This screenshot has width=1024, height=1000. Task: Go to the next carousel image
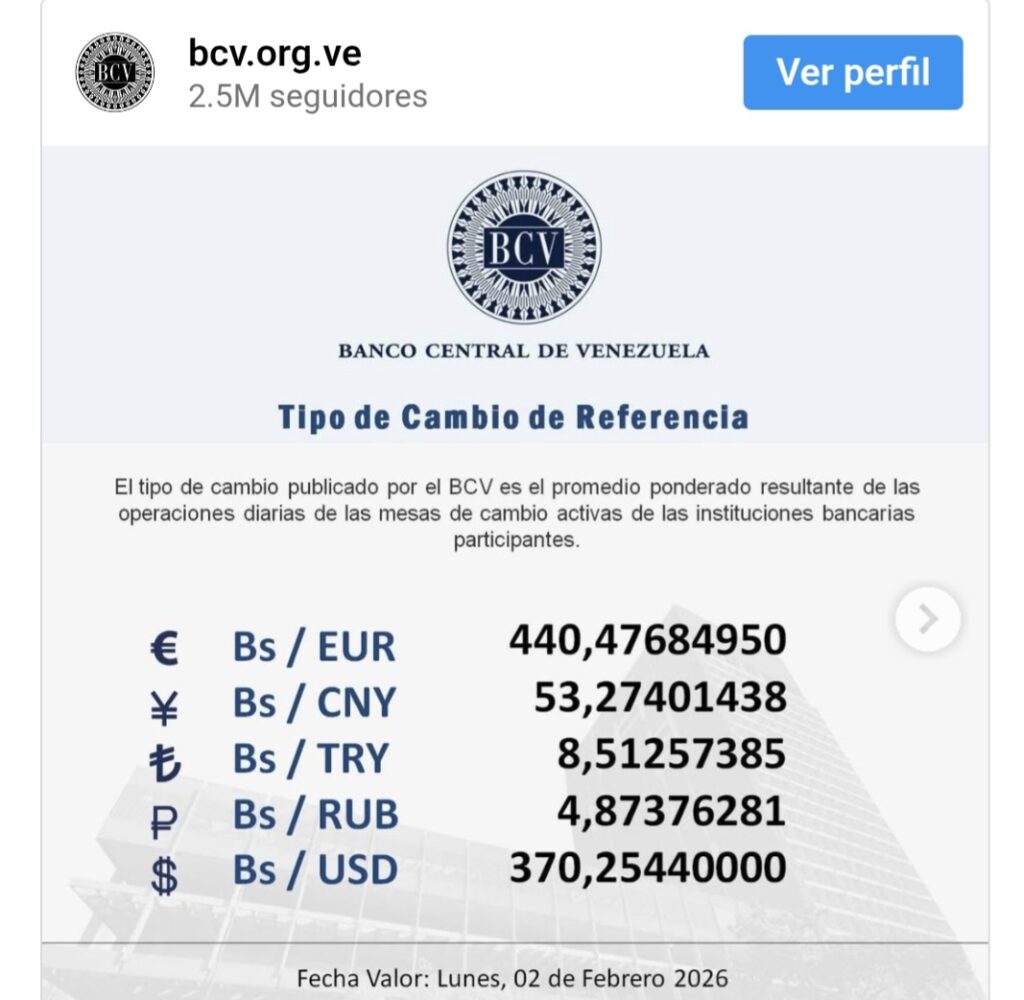tap(927, 620)
